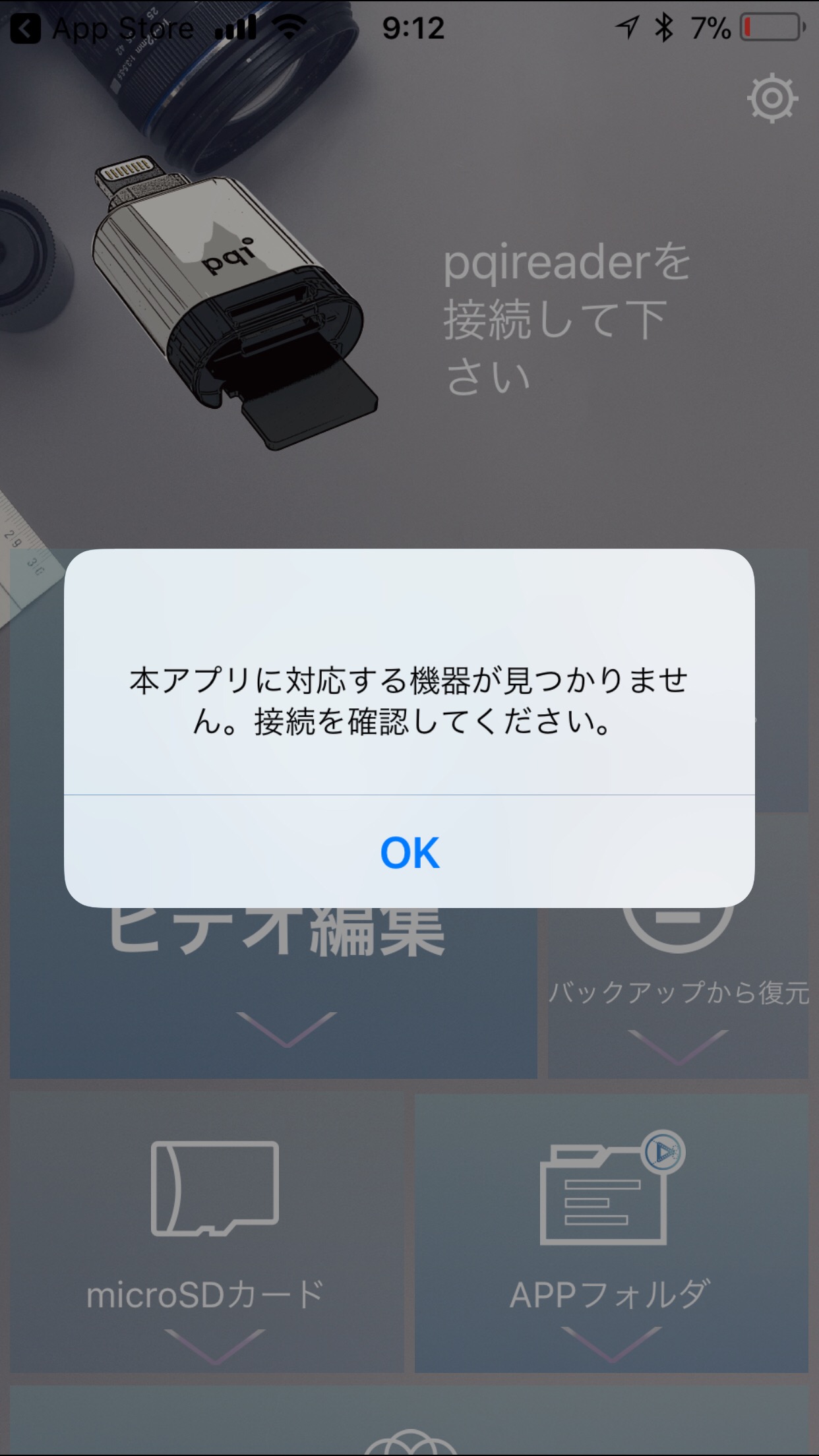Screen dimensions: 819x1456
Task: Open the settings gear icon
Action: tap(772, 99)
